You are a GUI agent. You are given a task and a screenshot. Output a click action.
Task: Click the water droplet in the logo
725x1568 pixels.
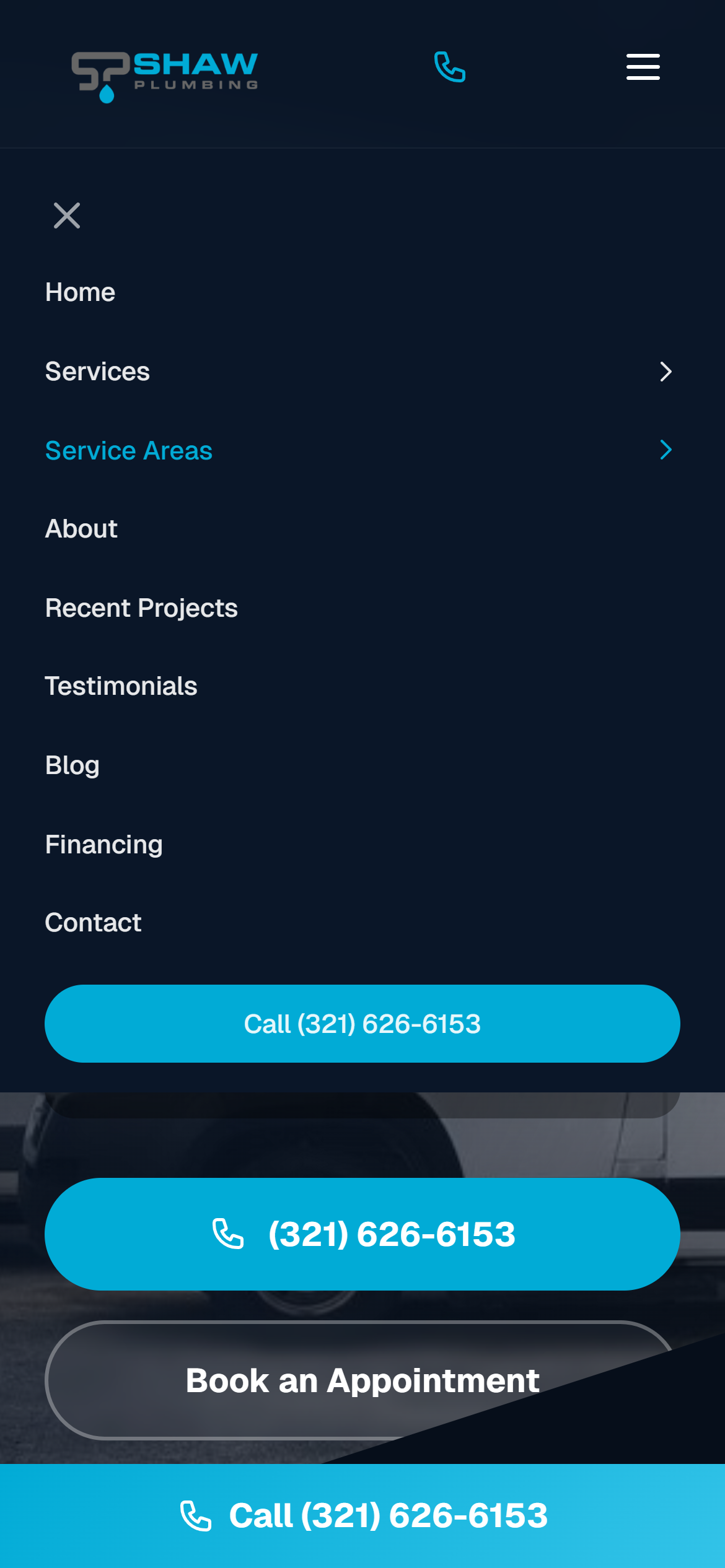(x=107, y=94)
